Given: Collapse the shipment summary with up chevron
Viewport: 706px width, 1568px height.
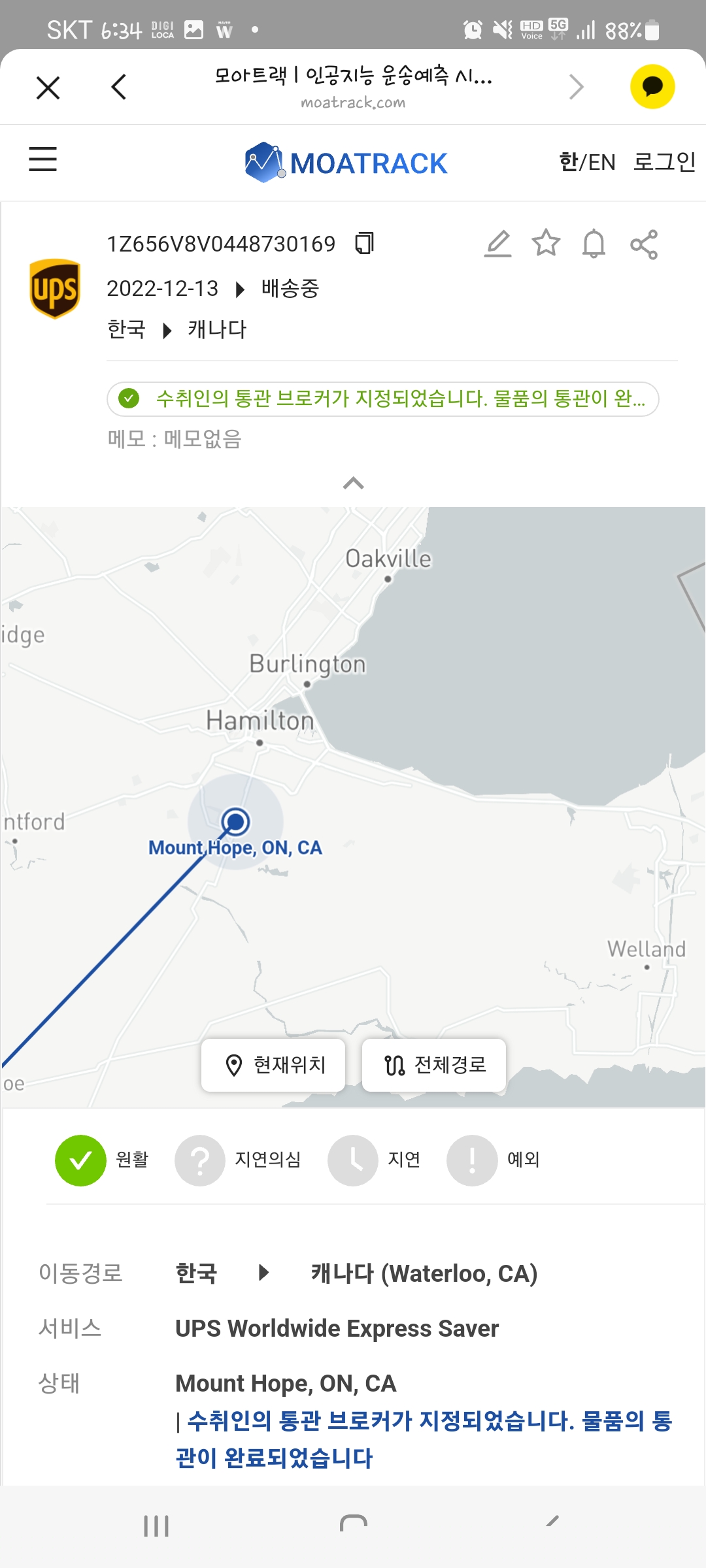Looking at the screenshot, I should (x=354, y=483).
